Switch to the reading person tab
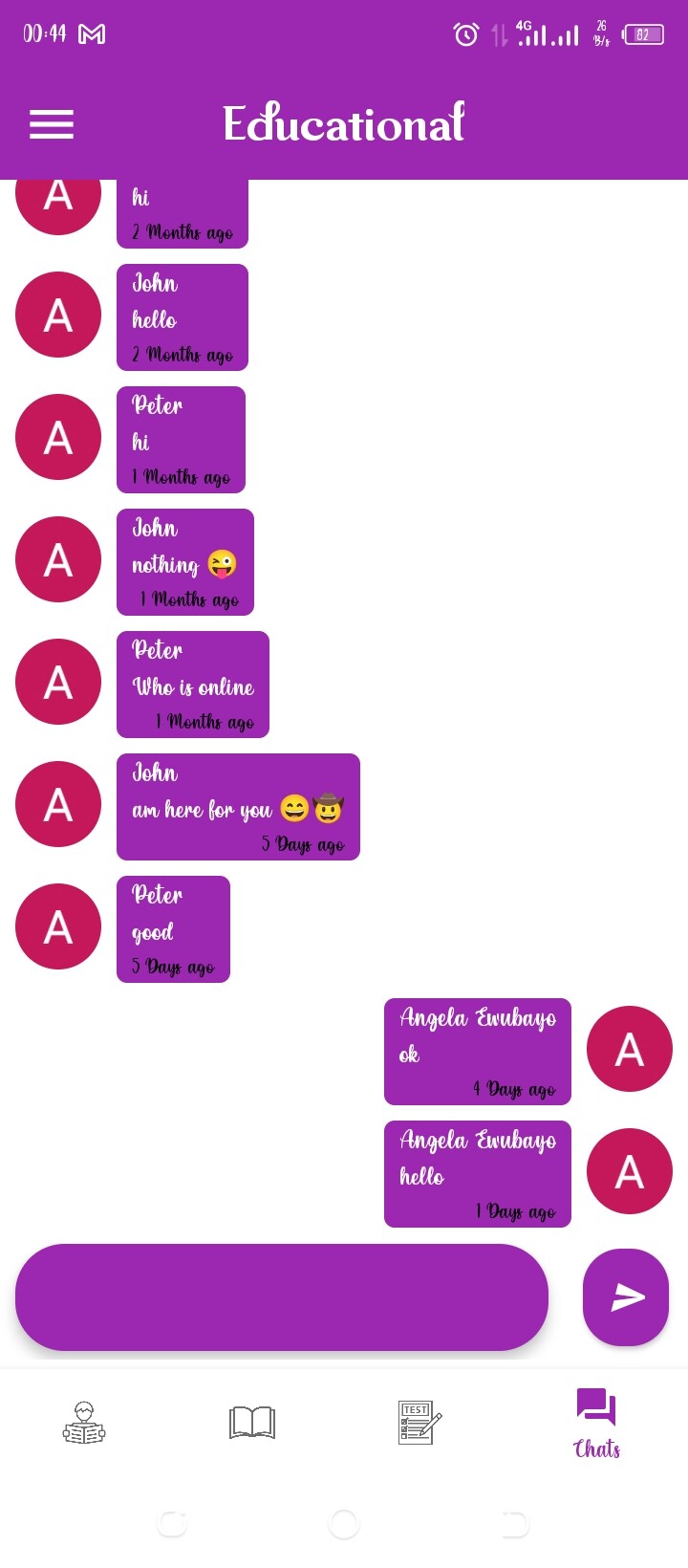Screen dimensions: 688x1568 [84, 1422]
